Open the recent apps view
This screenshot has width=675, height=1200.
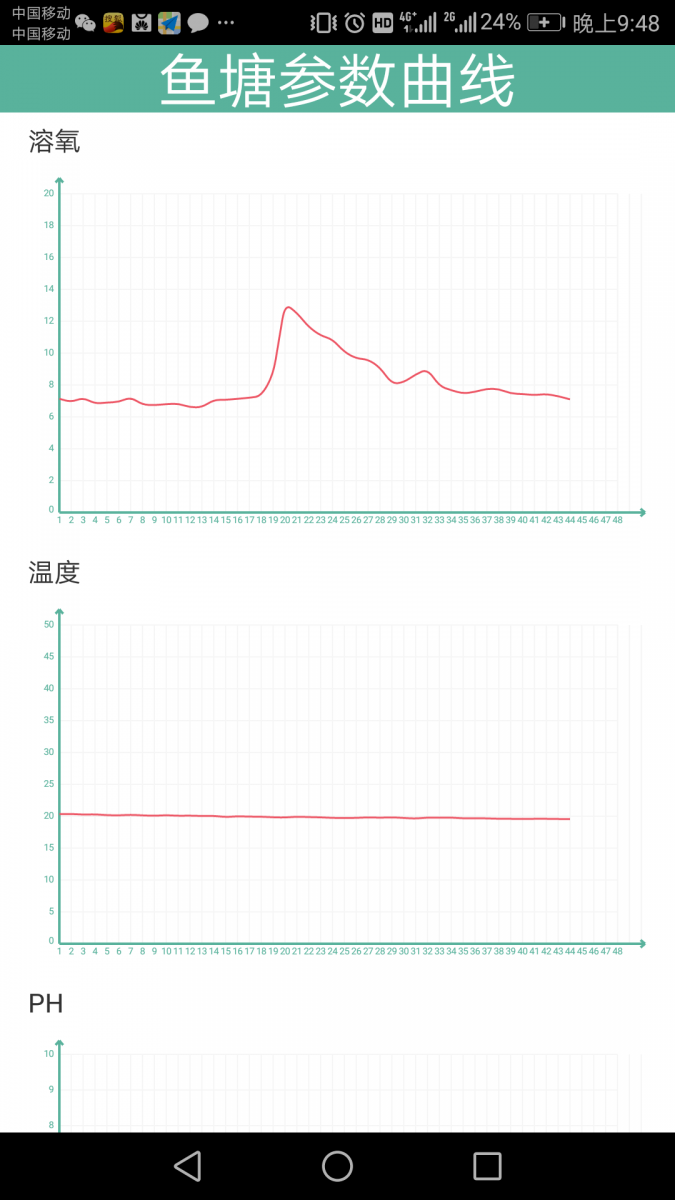click(x=487, y=1166)
